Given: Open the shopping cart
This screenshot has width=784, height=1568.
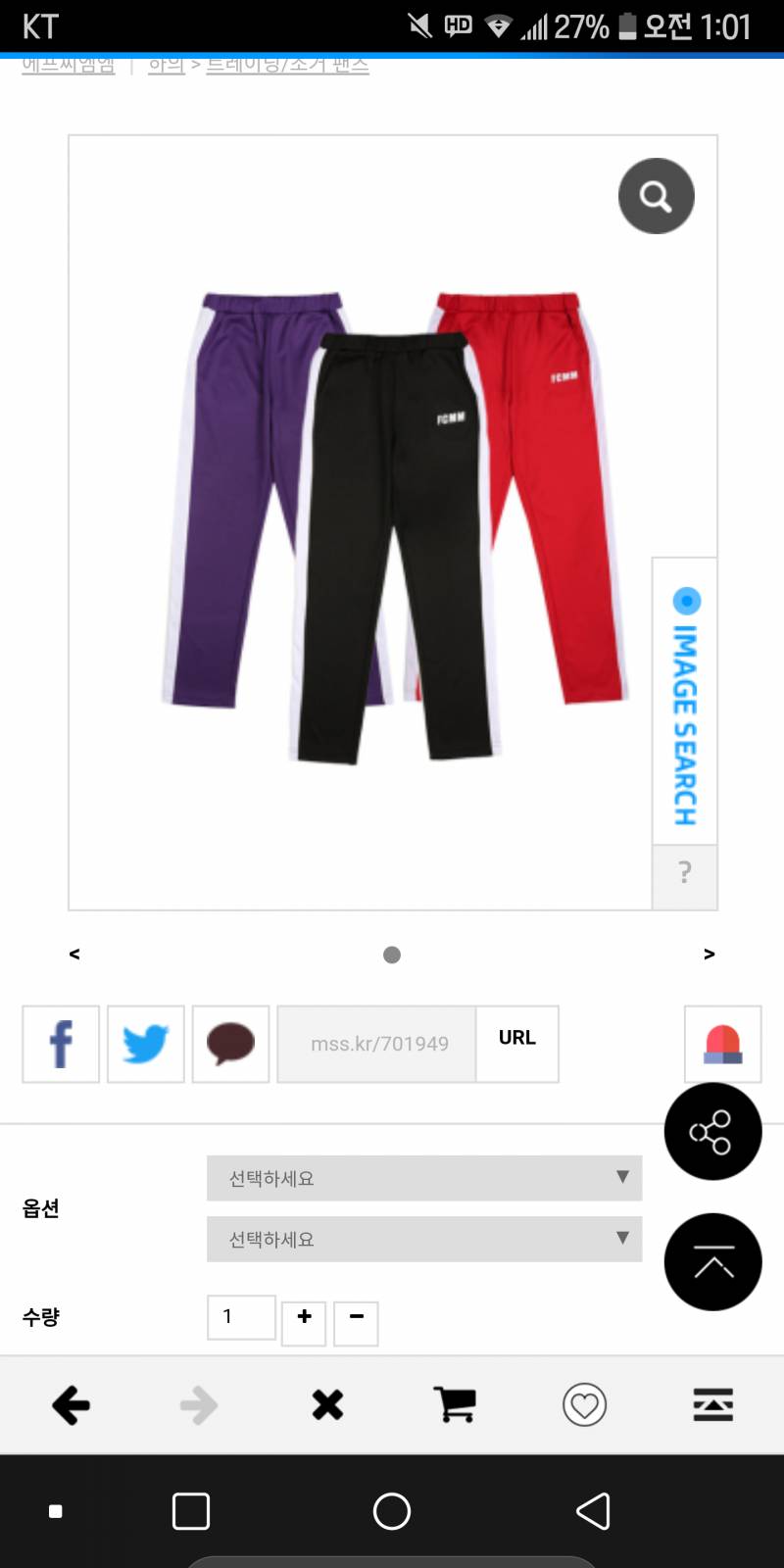Looking at the screenshot, I should [x=455, y=1405].
